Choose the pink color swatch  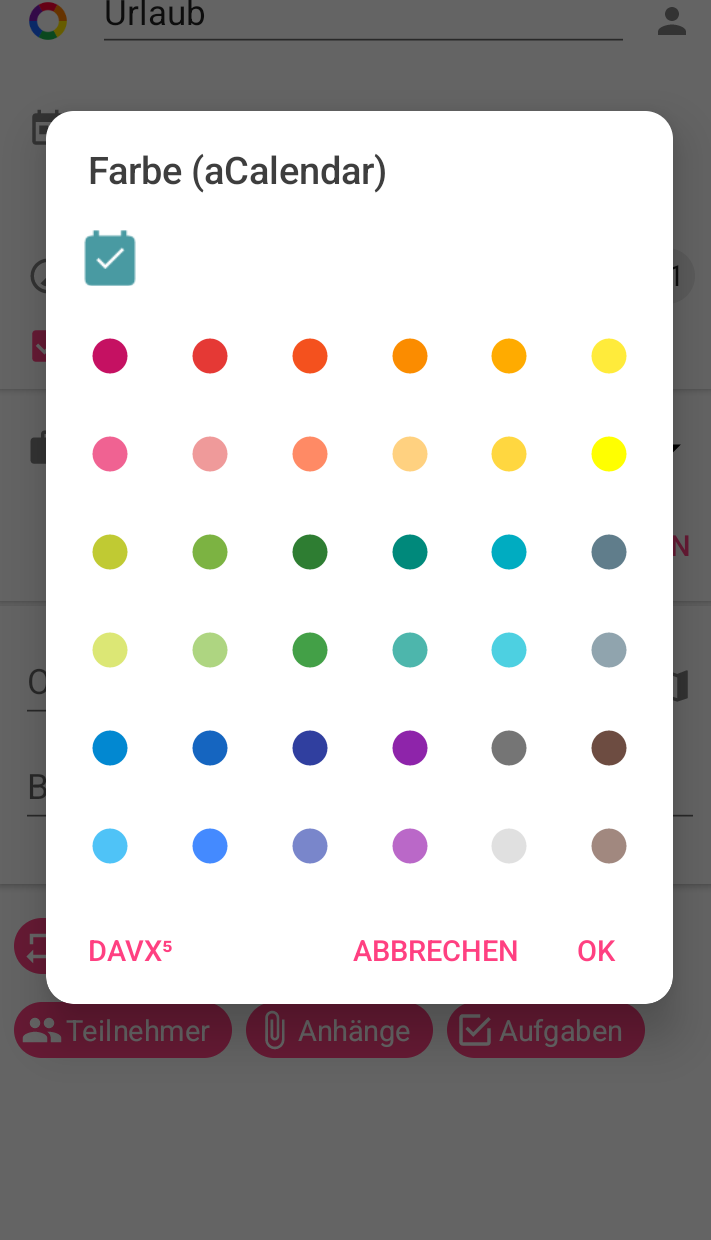tap(110, 454)
